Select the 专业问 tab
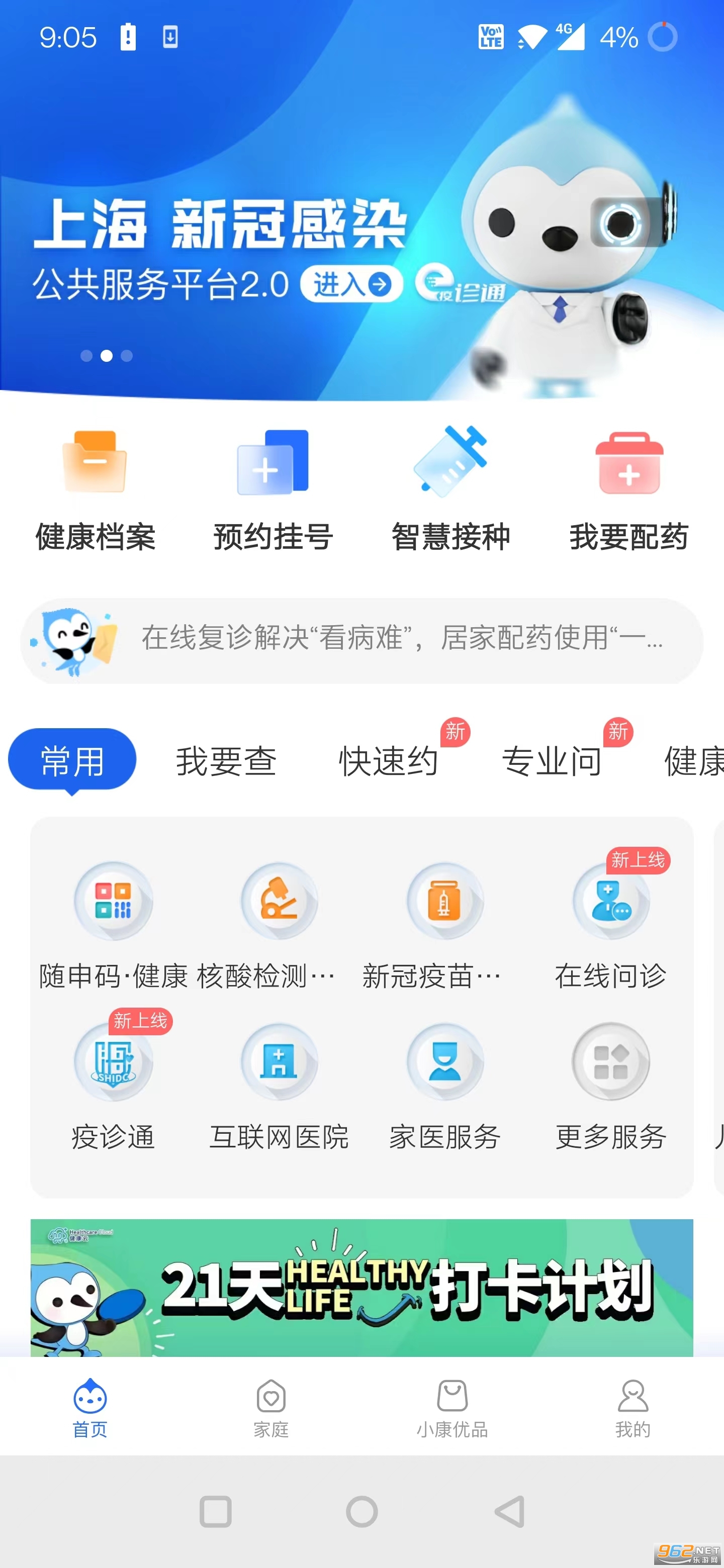The height and width of the screenshot is (1568, 724). (551, 761)
